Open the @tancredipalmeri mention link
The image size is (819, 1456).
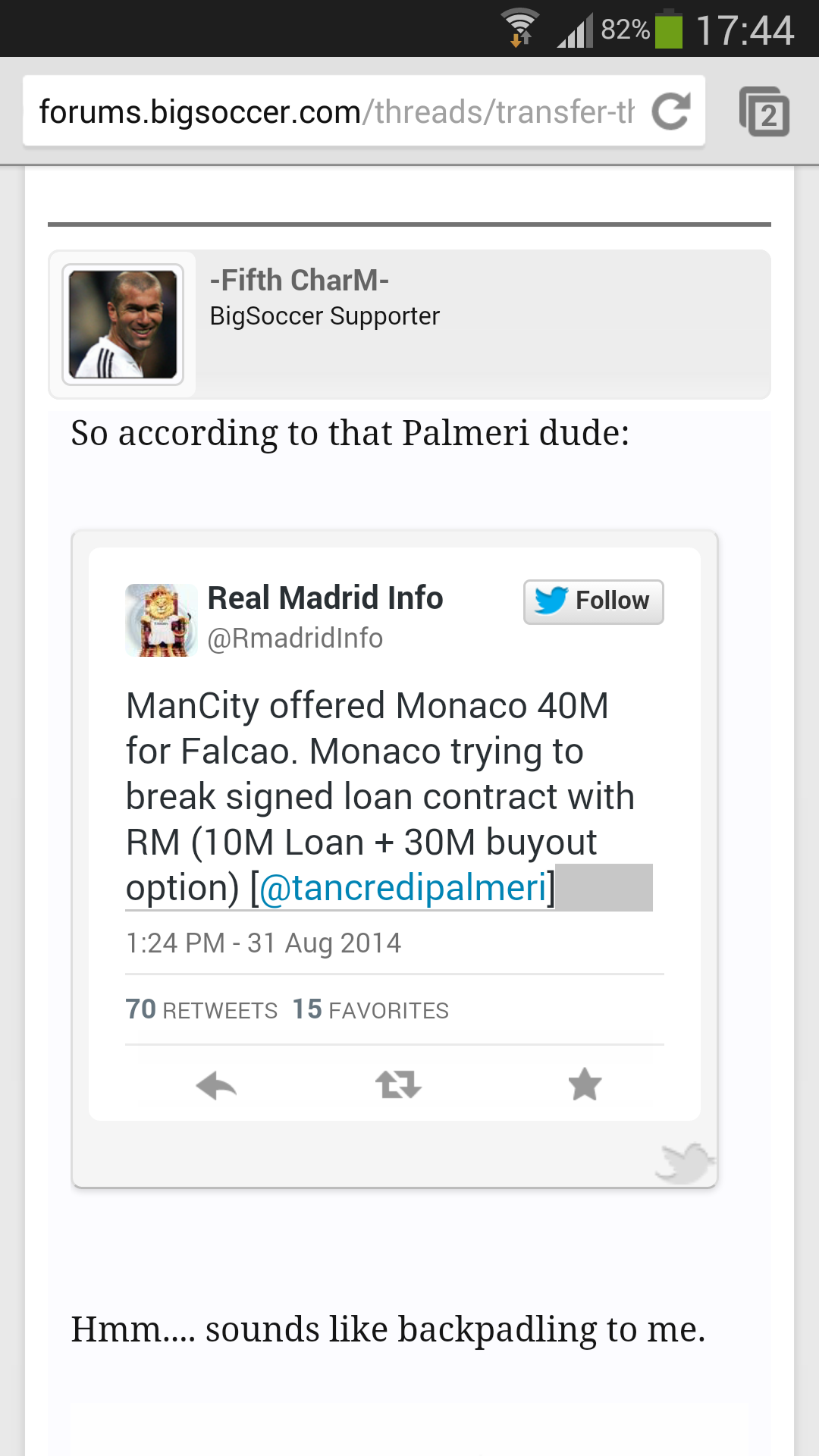pos(403,888)
